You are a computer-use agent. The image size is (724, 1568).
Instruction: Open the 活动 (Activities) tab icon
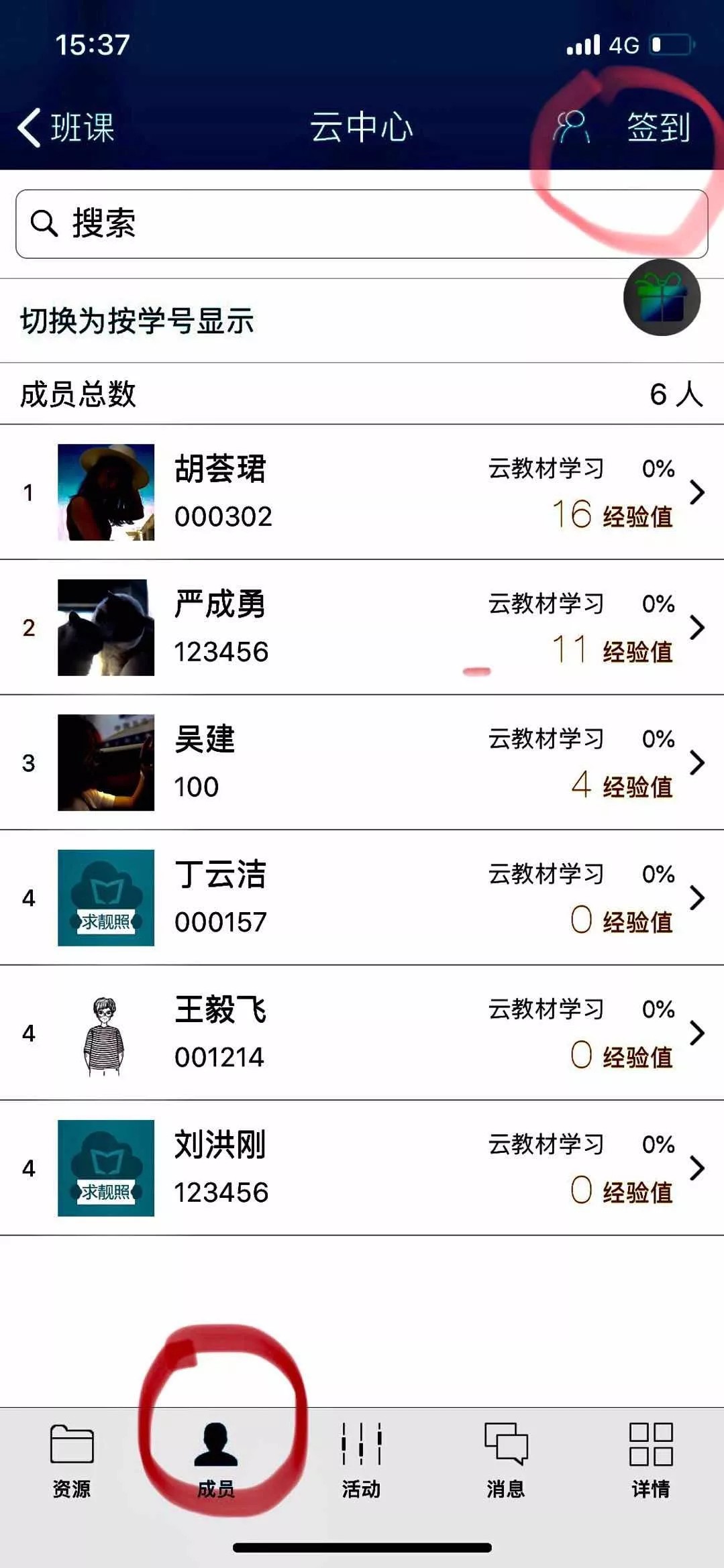click(x=361, y=1443)
